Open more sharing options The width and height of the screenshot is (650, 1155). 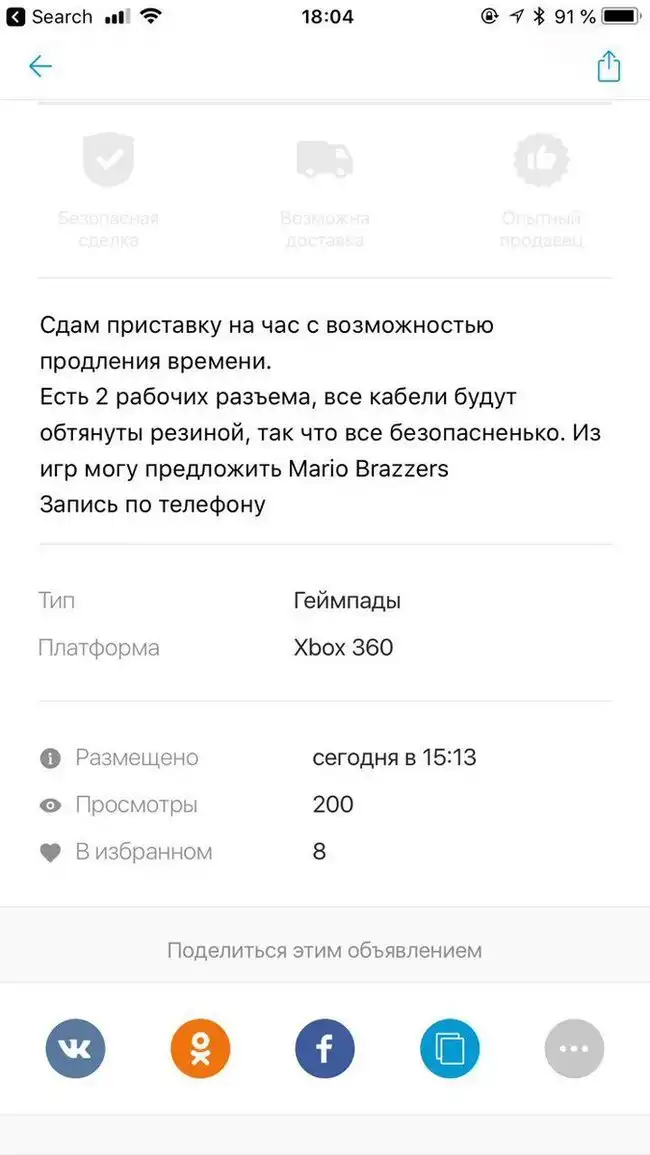point(574,1048)
